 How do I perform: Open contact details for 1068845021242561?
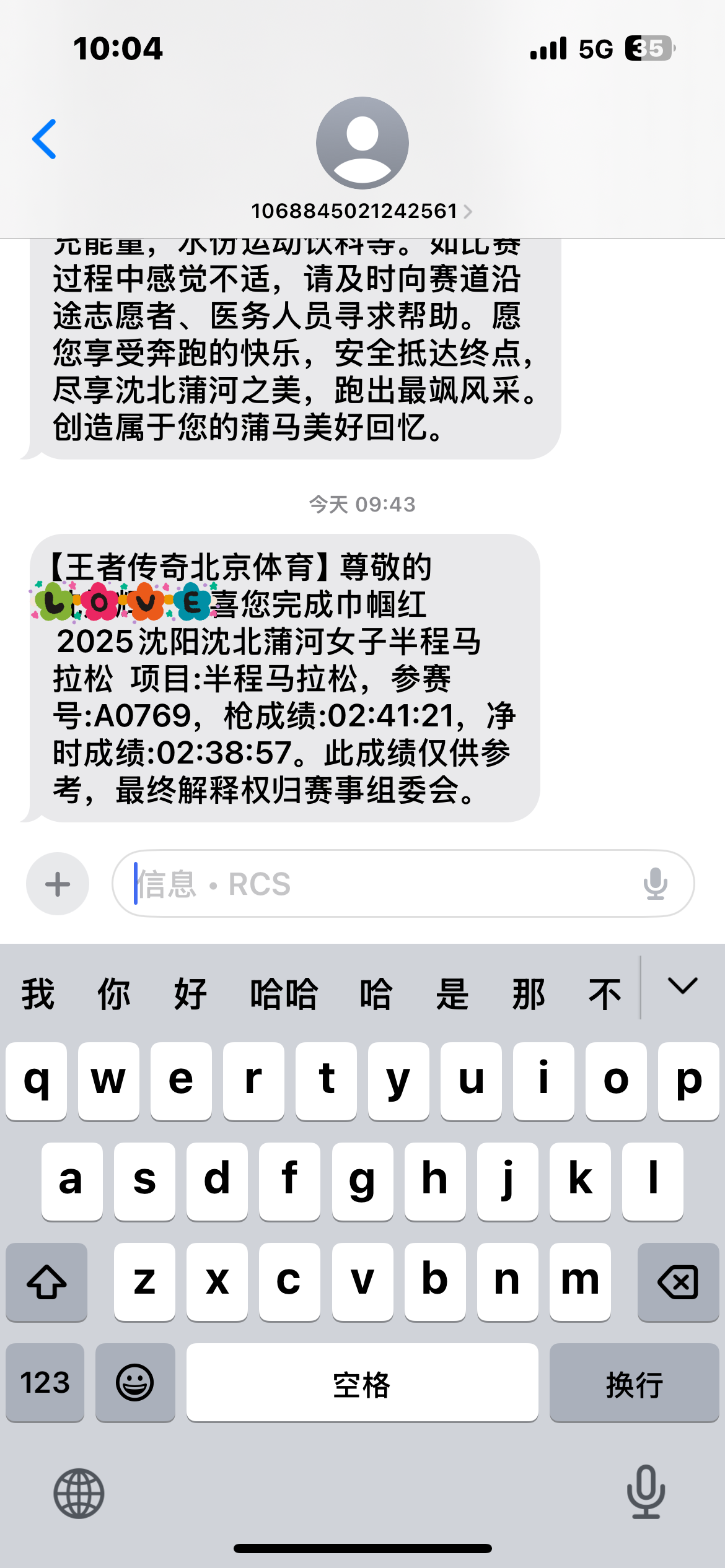362,211
